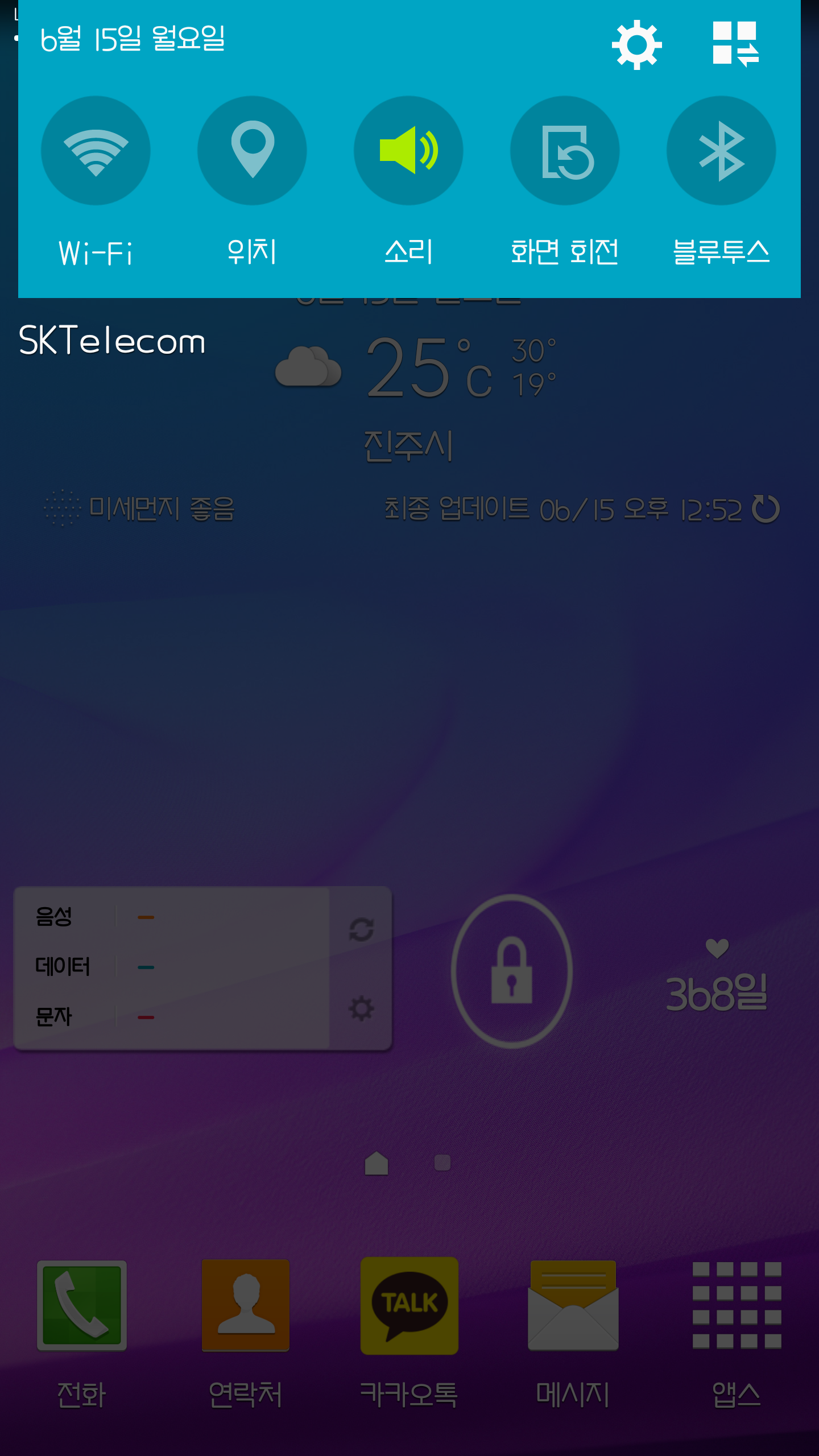Turn on 위치 (location)

(x=252, y=151)
